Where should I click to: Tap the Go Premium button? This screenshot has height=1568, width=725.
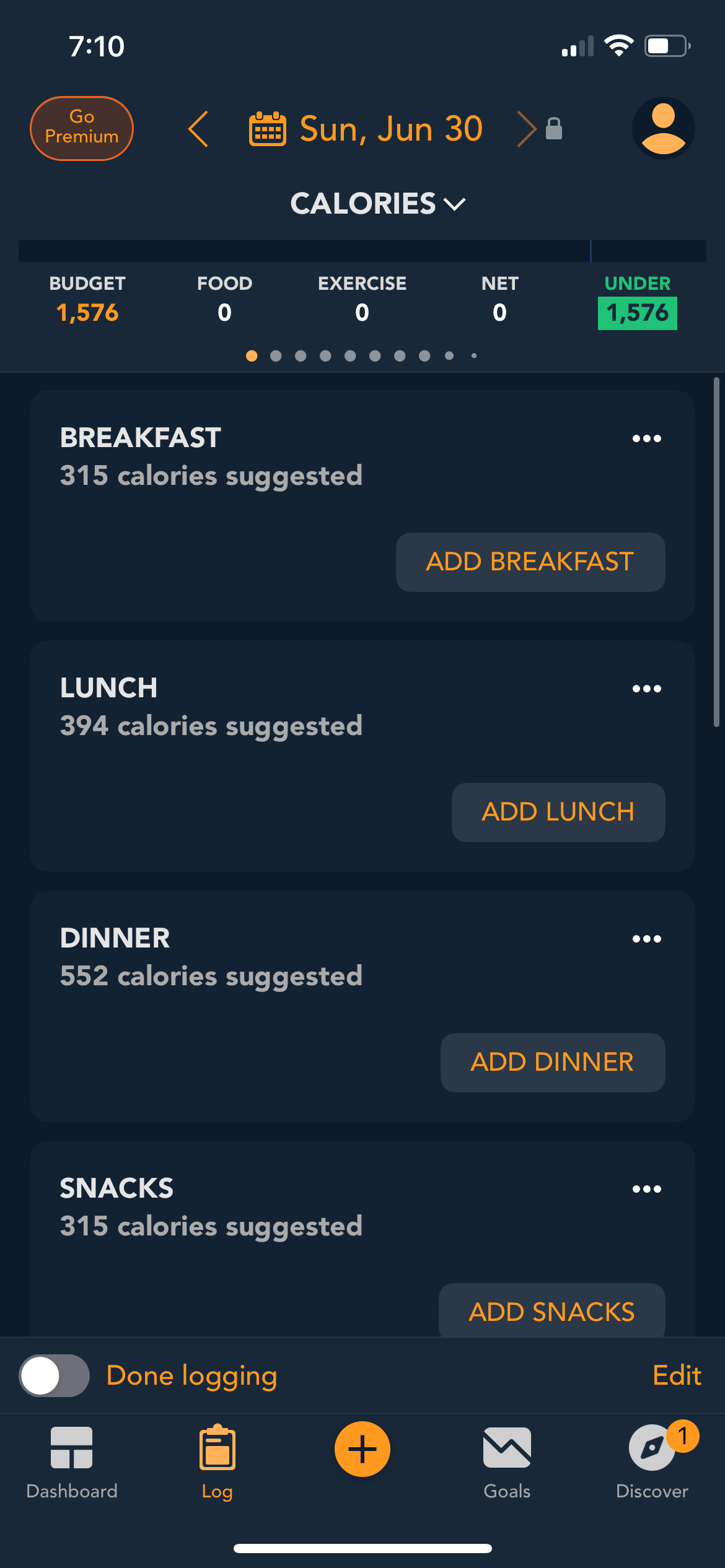tap(82, 128)
